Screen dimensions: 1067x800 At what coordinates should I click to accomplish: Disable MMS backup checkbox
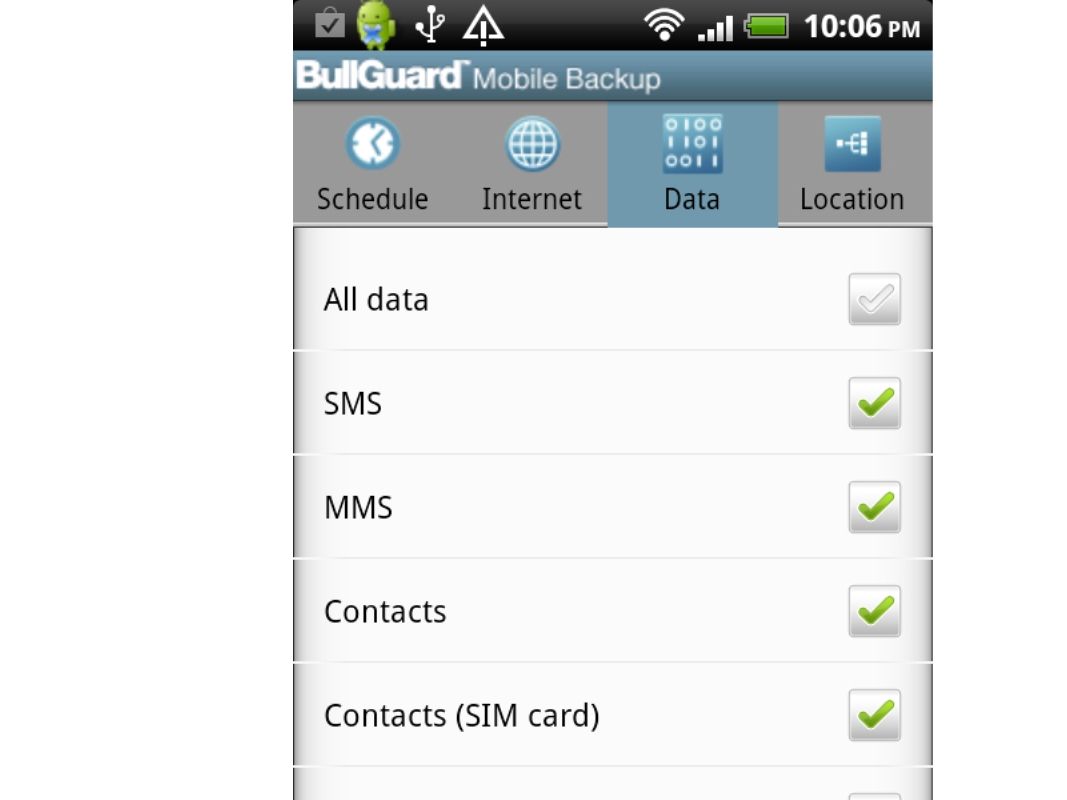[x=874, y=507]
